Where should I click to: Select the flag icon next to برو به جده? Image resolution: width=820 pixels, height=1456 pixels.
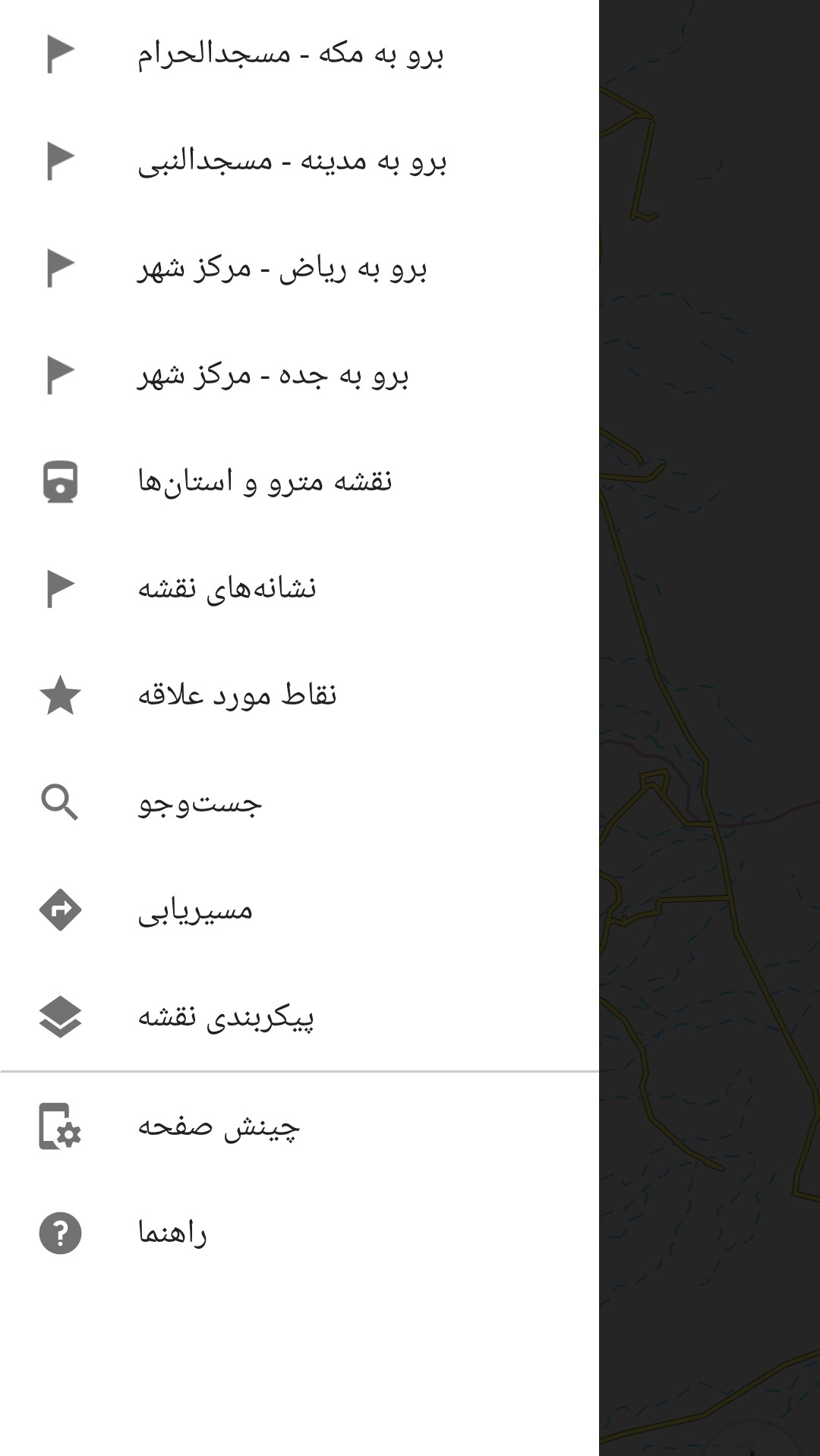click(x=61, y=375)
